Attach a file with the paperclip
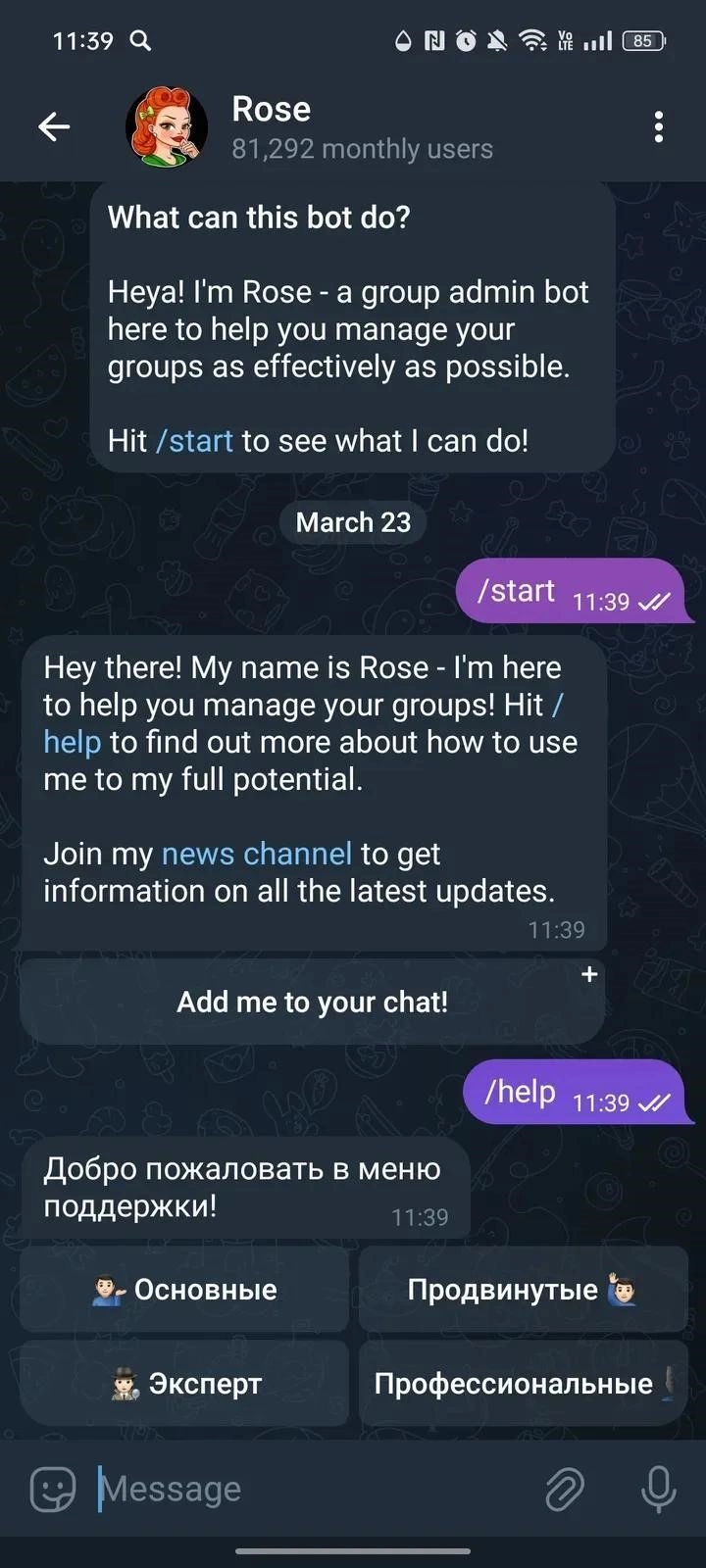Viewport: 706px width, 1568px height. 565,1490
